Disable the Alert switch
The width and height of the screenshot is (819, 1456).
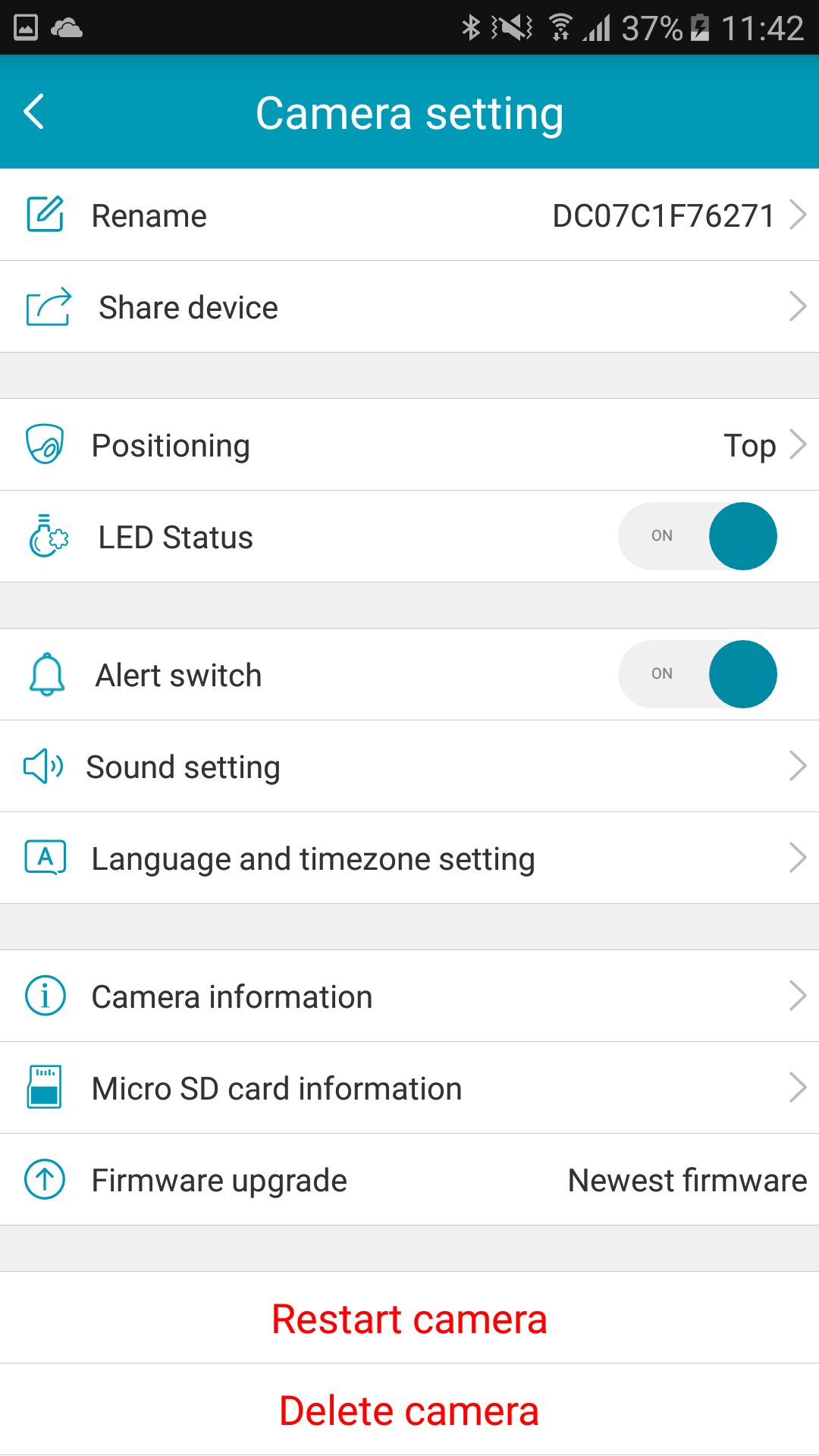pos(698,674)
